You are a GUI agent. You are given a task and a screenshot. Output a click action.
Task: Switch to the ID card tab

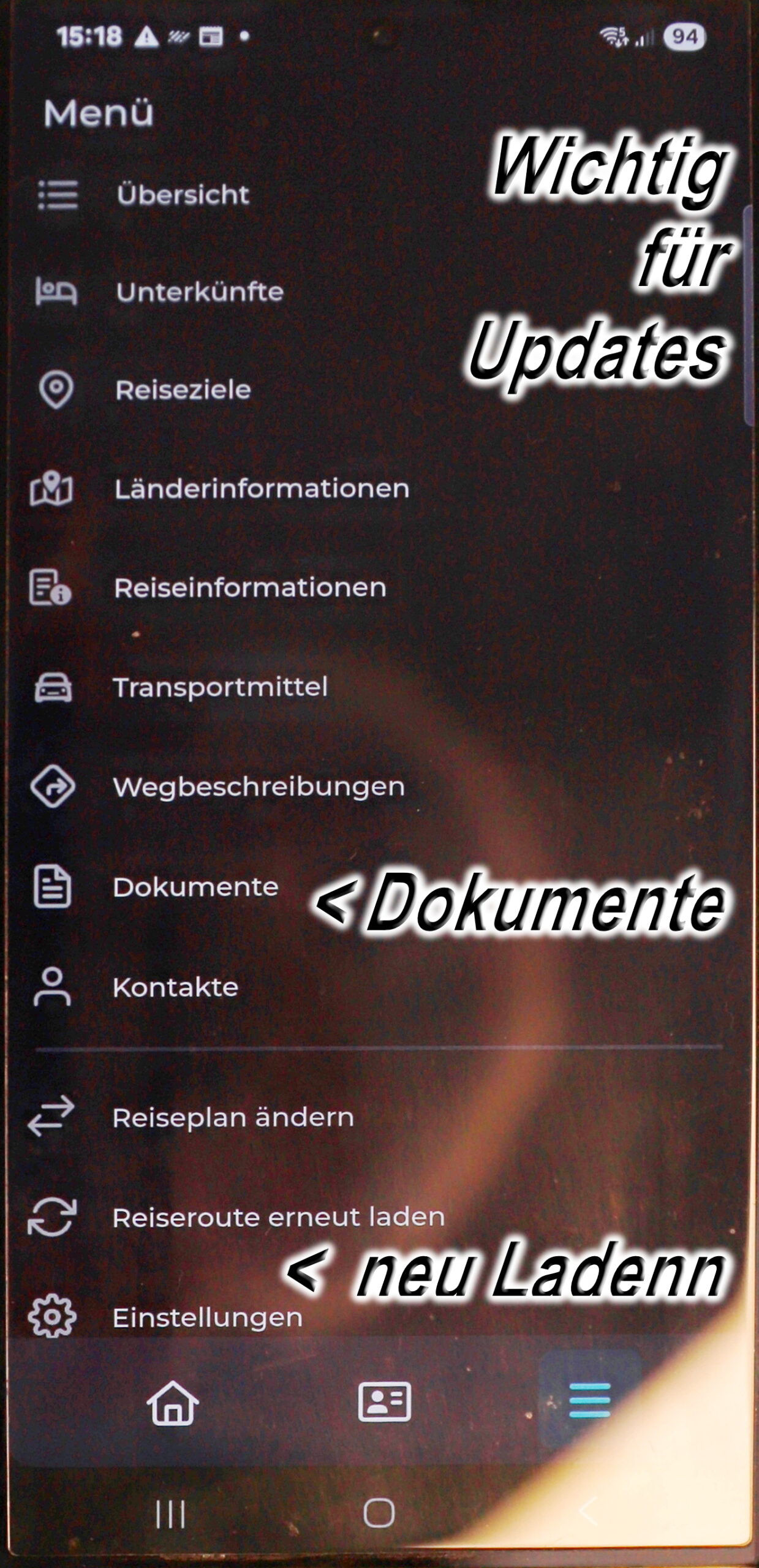point(384,1402)
